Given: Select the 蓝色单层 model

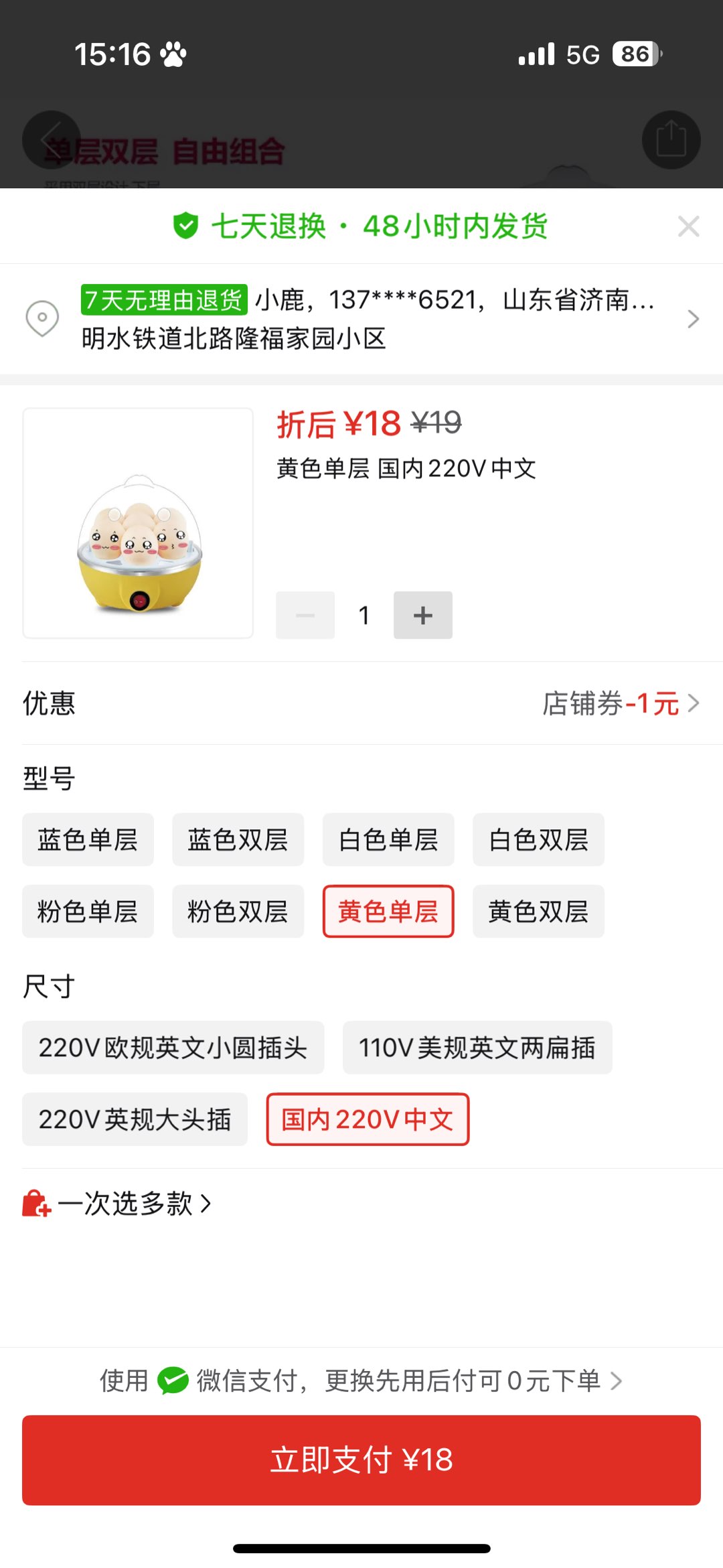Looking at the screenshot, I should 88,840.
